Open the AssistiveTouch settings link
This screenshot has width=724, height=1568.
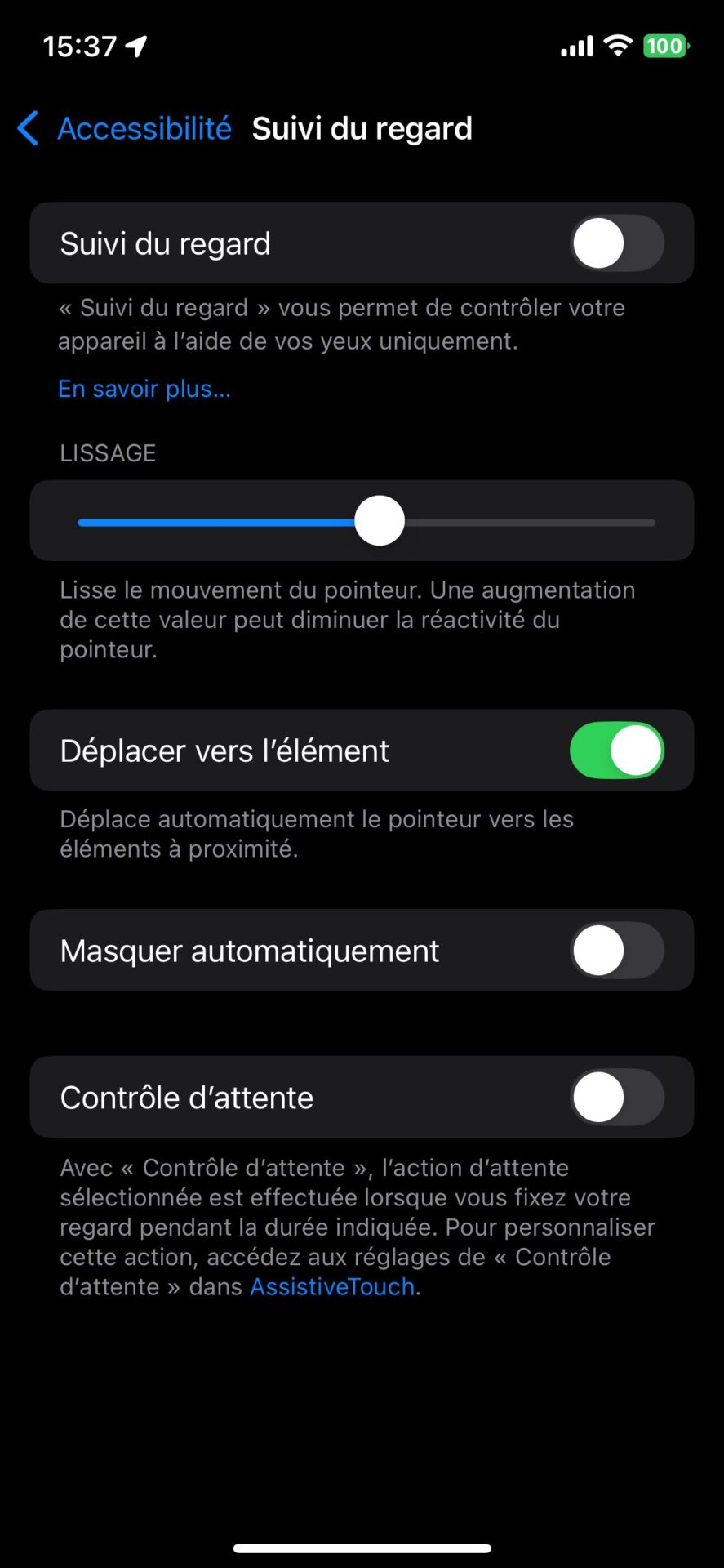coord(332,1287)
